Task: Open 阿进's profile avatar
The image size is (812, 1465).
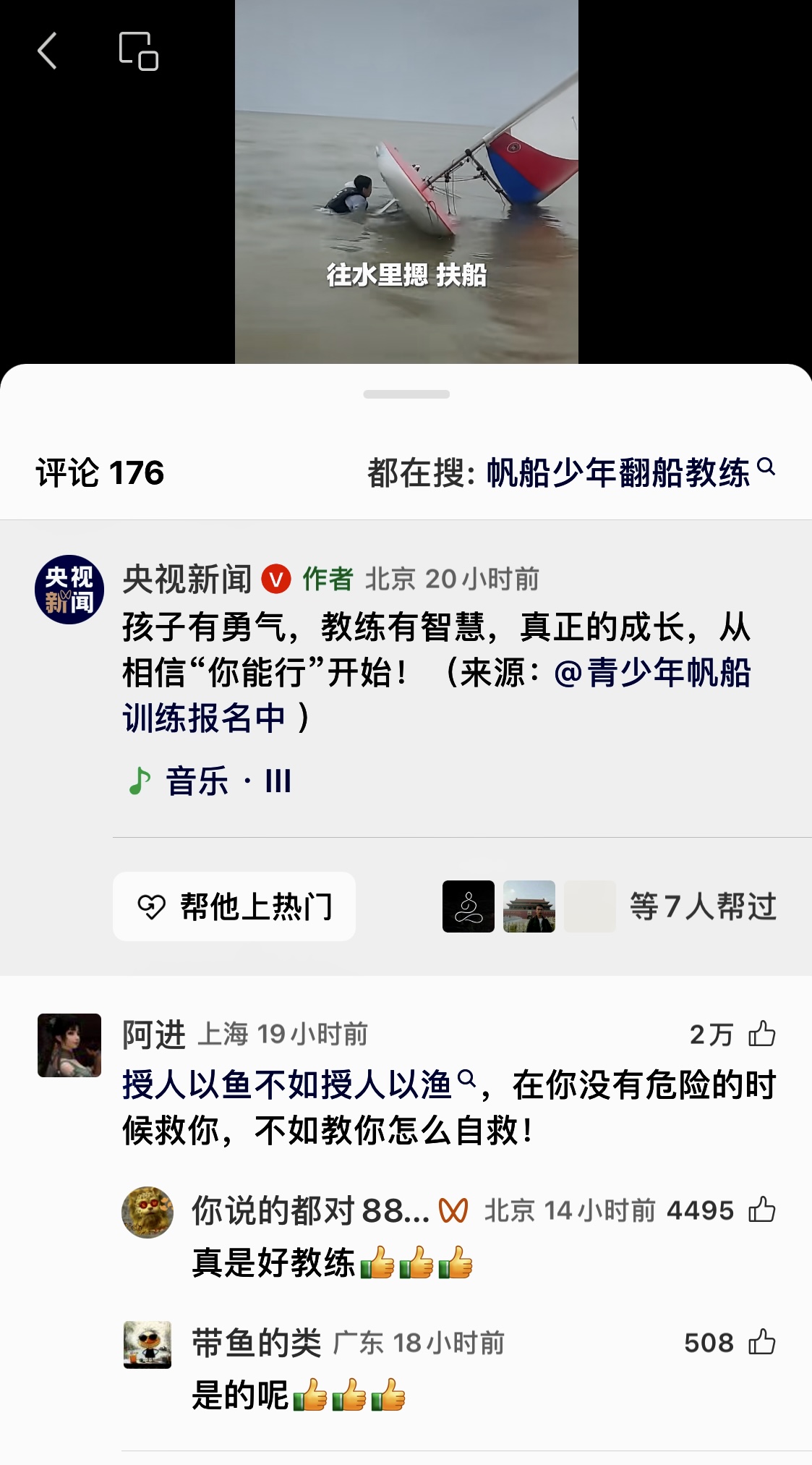Action: click(69, 1045)
